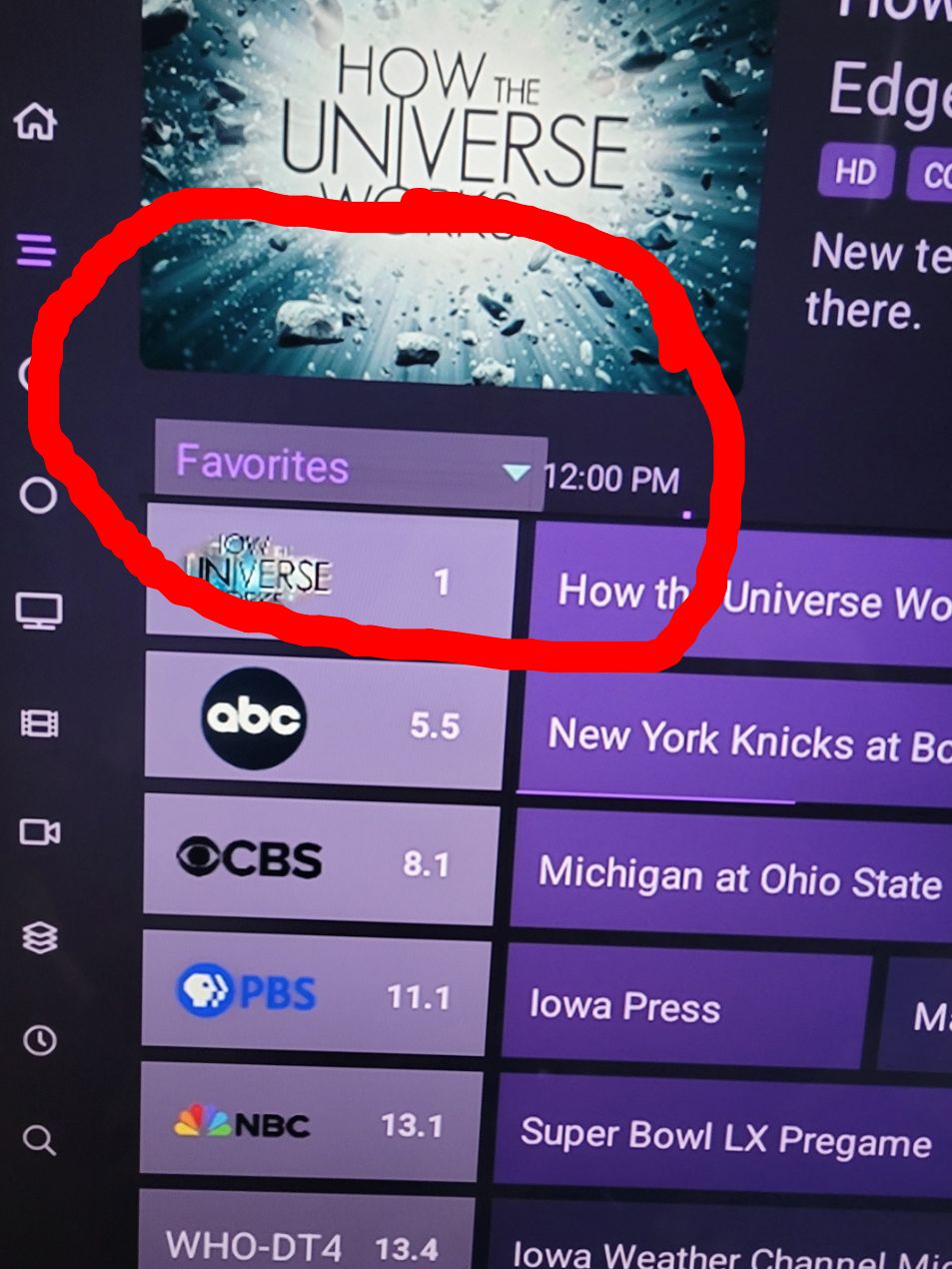The image size is (952, 1269).
Task: Select the NBC 13.1 channel row
Action: point(310,1125)
